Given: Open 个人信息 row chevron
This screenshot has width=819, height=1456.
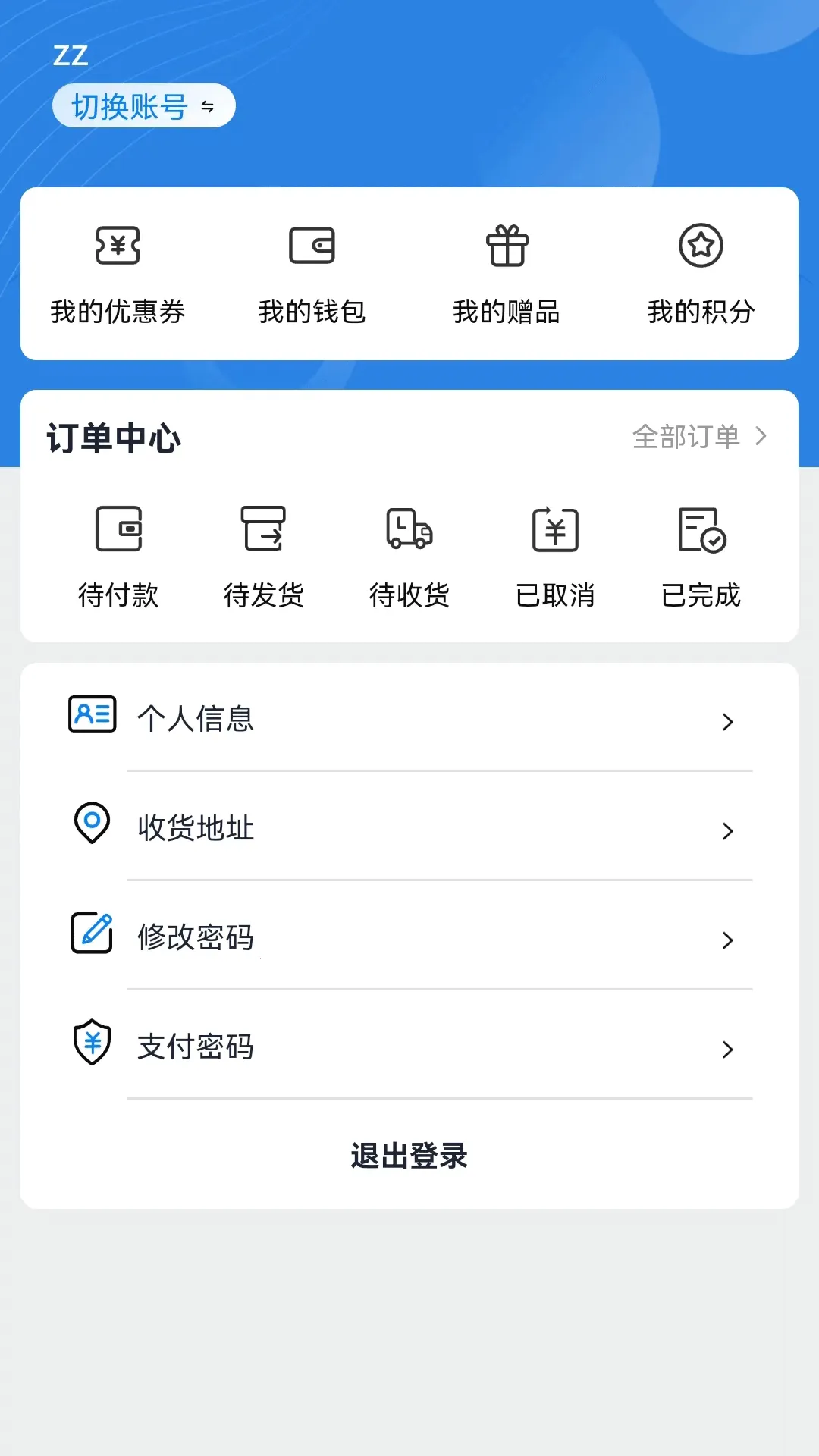Looking at the screenshot, I should pos(729,721).
